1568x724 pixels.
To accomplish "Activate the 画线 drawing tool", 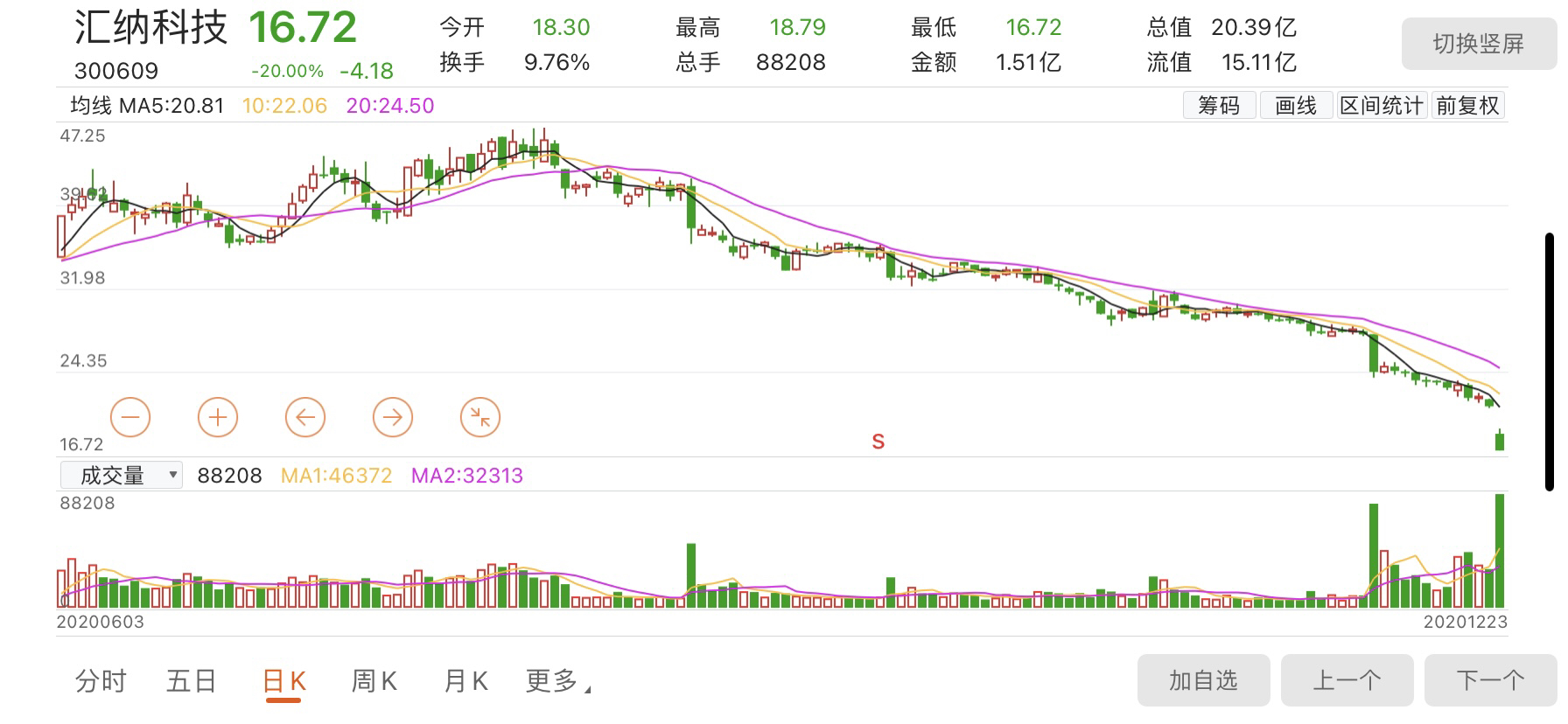I will [x=1296, y=106].
